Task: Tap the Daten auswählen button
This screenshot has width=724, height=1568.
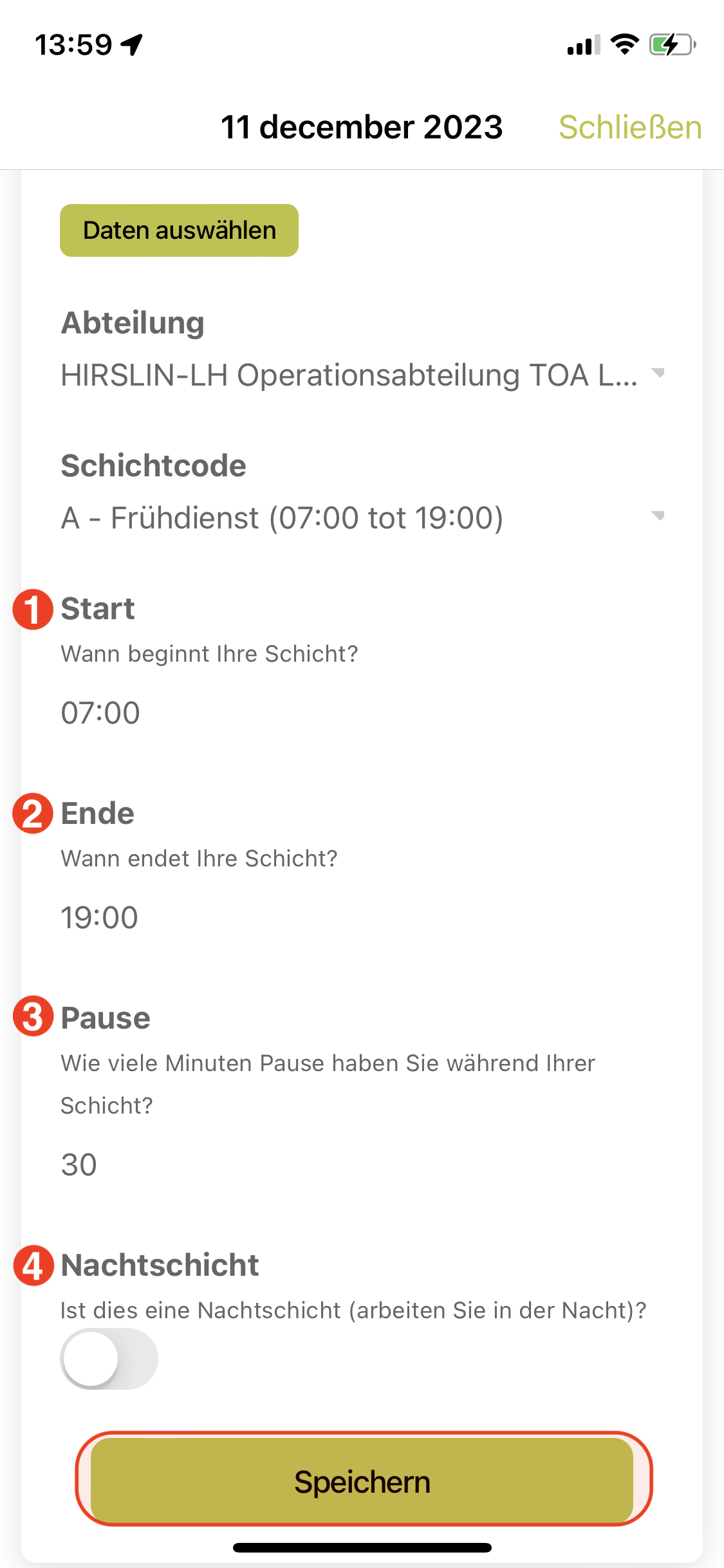Action: coord(179,230)
